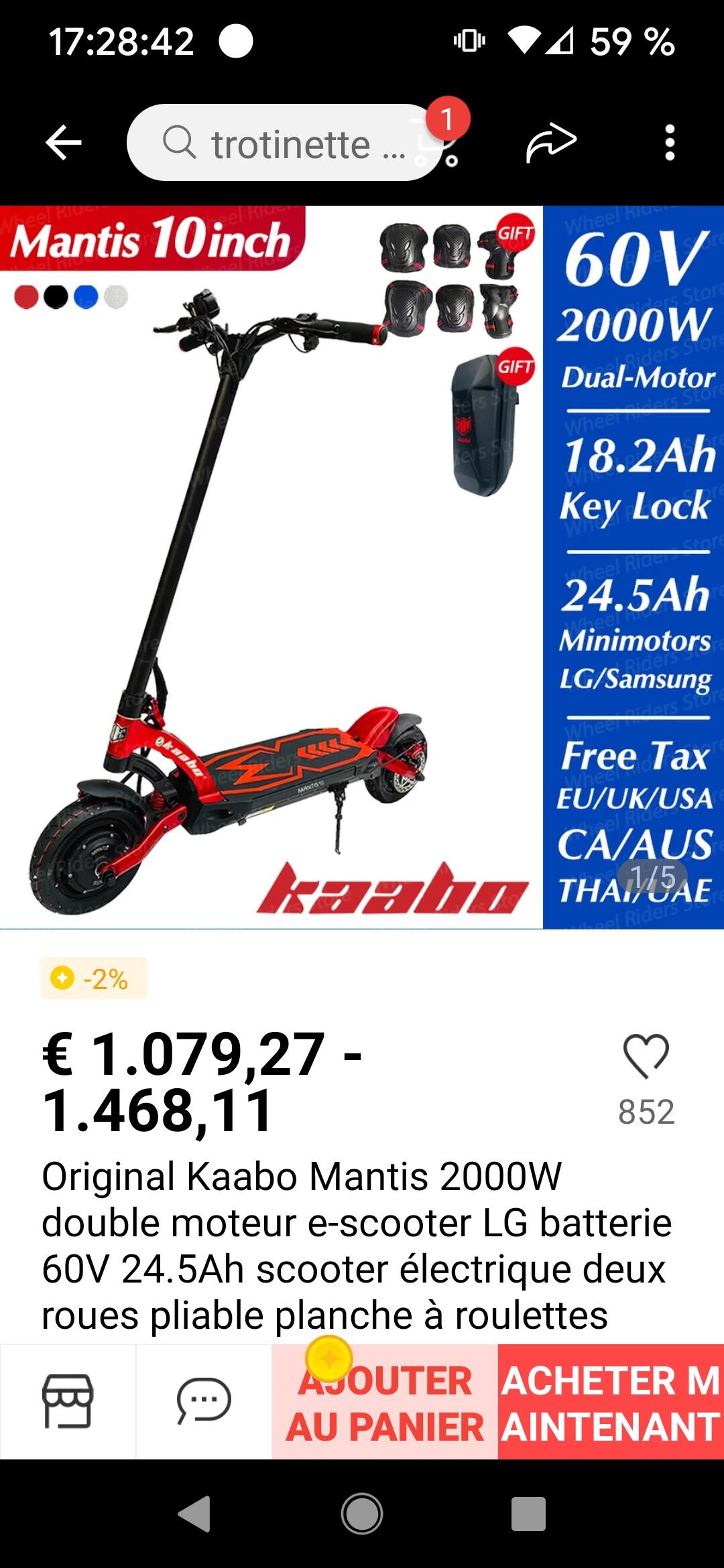This screenshot has height=1568, width=724.
Task: Go back using the top arrow
Action: pyautogui.click(x=64, y=143)
